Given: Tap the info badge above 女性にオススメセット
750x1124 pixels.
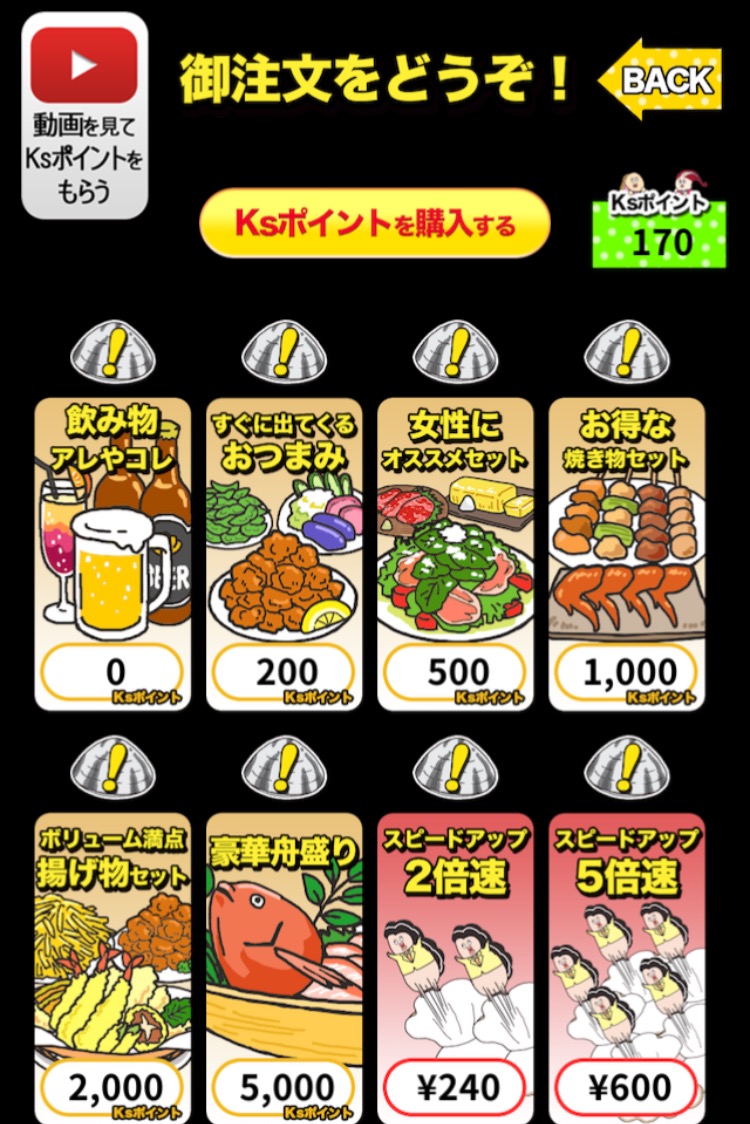Looking at the screenshot, I should 456,350.
